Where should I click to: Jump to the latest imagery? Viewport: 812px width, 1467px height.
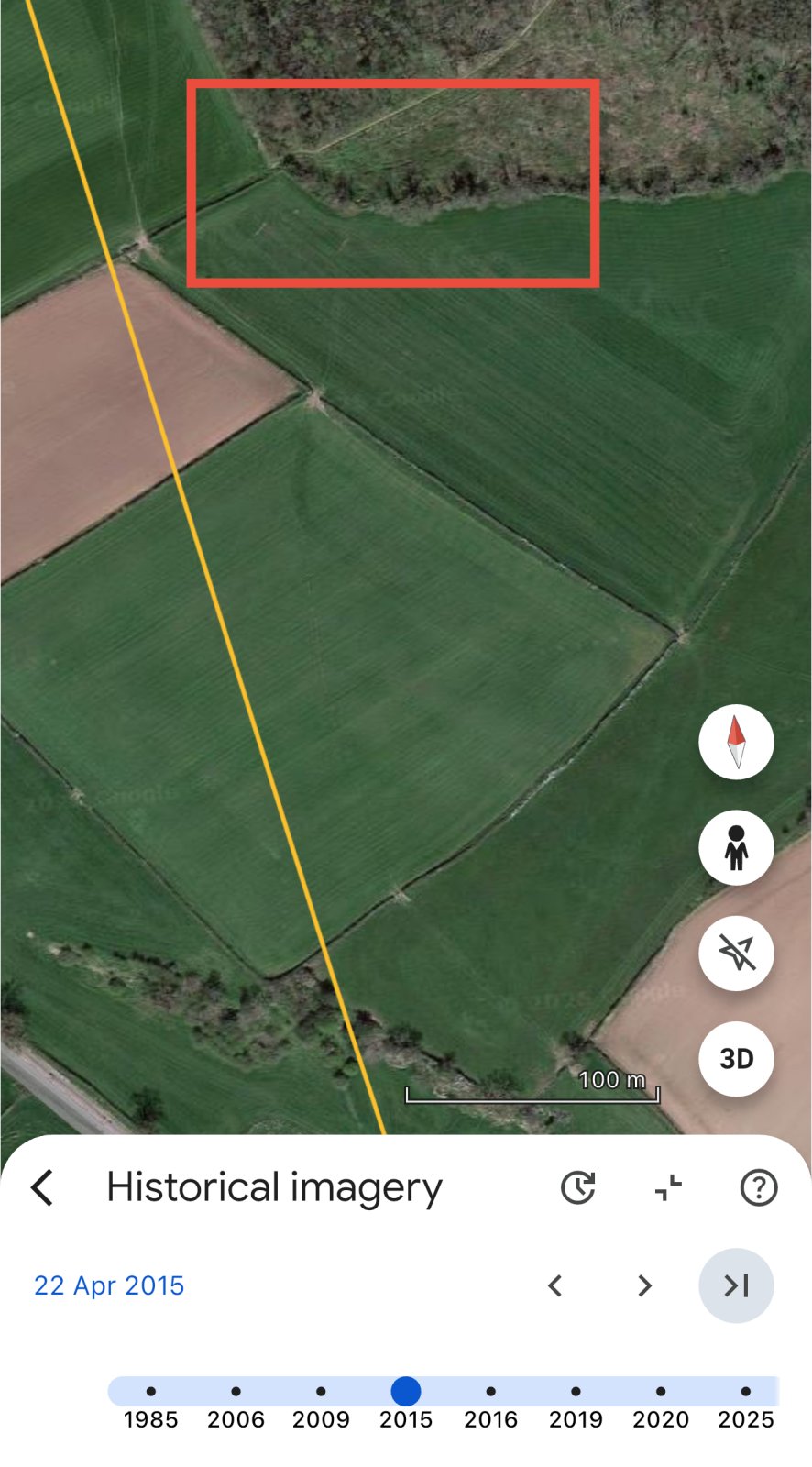pos(736,1285)
